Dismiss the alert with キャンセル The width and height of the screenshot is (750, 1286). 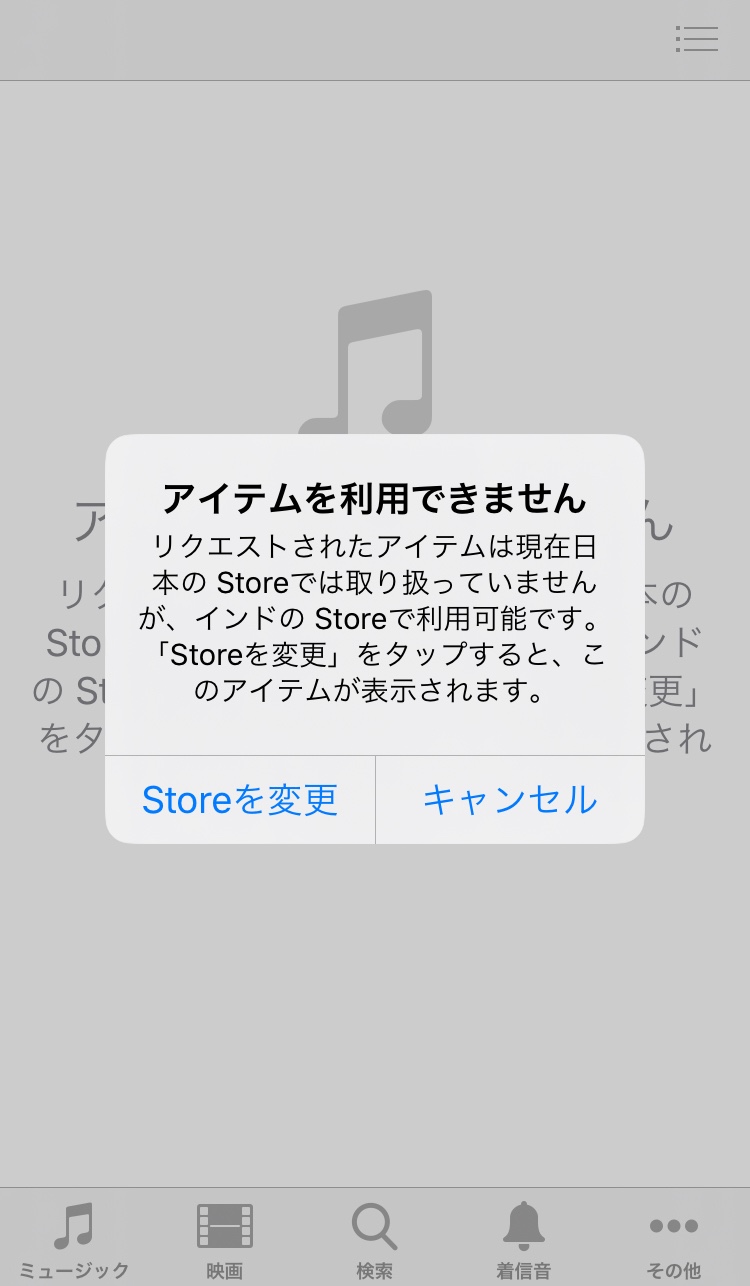coord(510,800)
